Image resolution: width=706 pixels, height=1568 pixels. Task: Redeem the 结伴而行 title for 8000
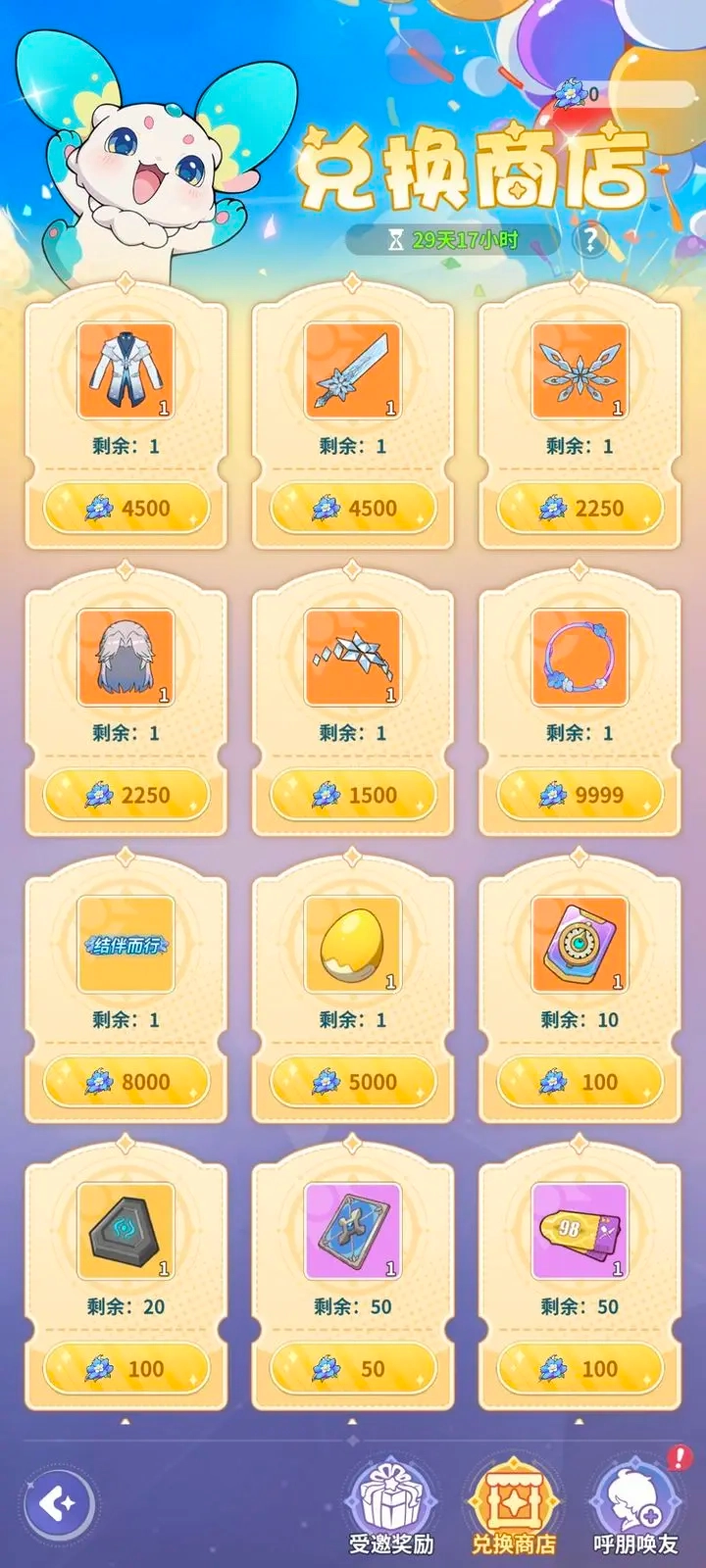(x=126, y=1082)
